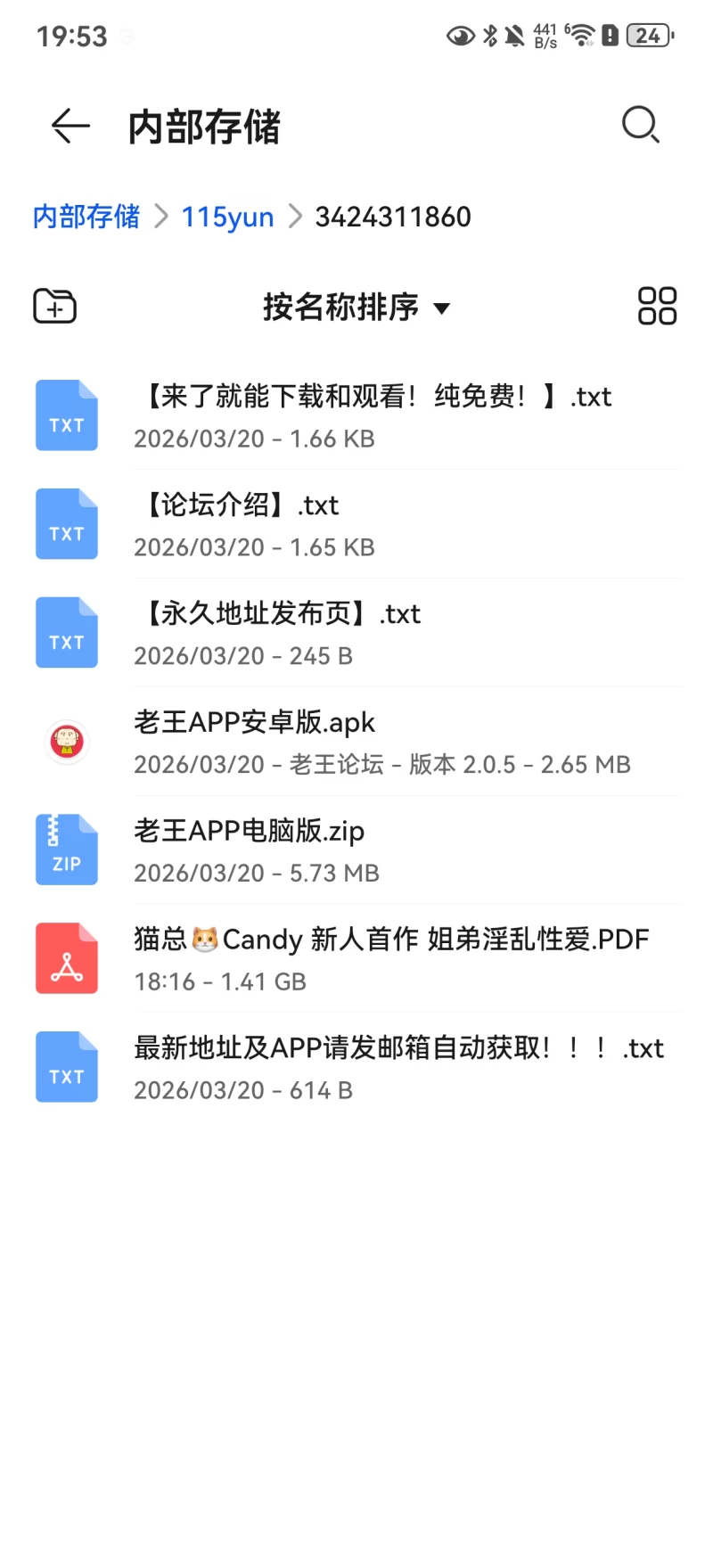Open the 【永久地址发布页】.txt file
This screenshot has height=1568, width=713.
click(x=356, y=633)
